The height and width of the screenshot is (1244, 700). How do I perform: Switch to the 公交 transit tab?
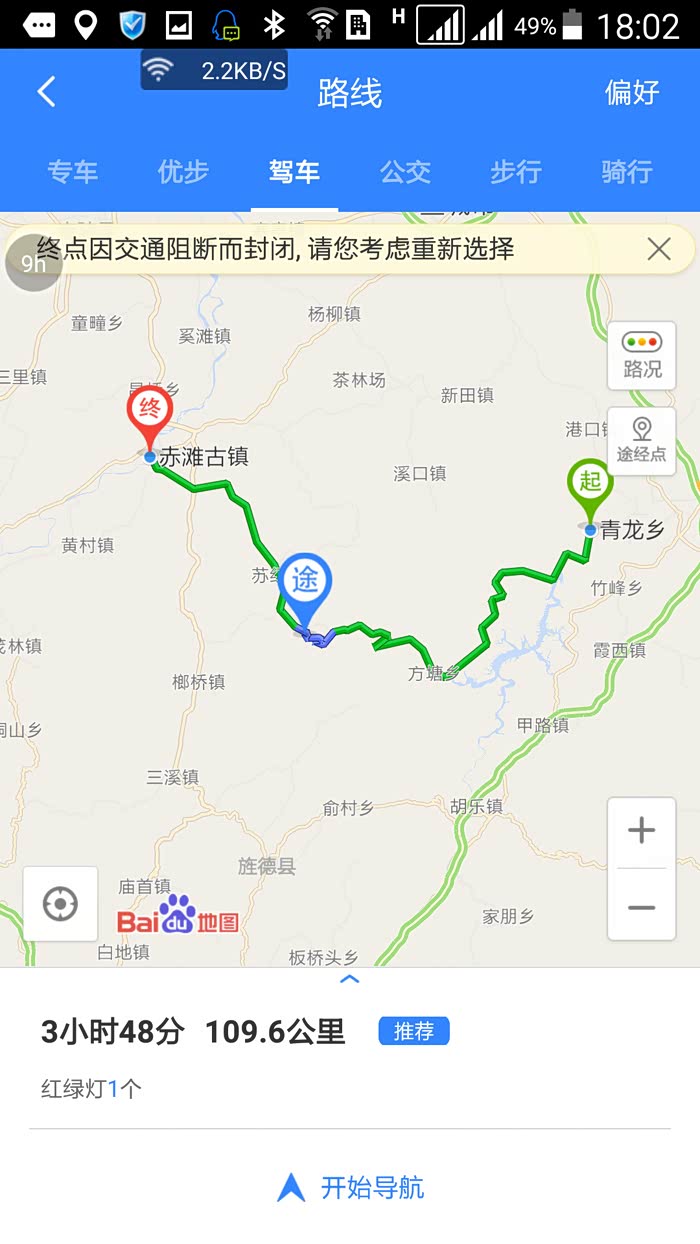(x=405, y=172)
